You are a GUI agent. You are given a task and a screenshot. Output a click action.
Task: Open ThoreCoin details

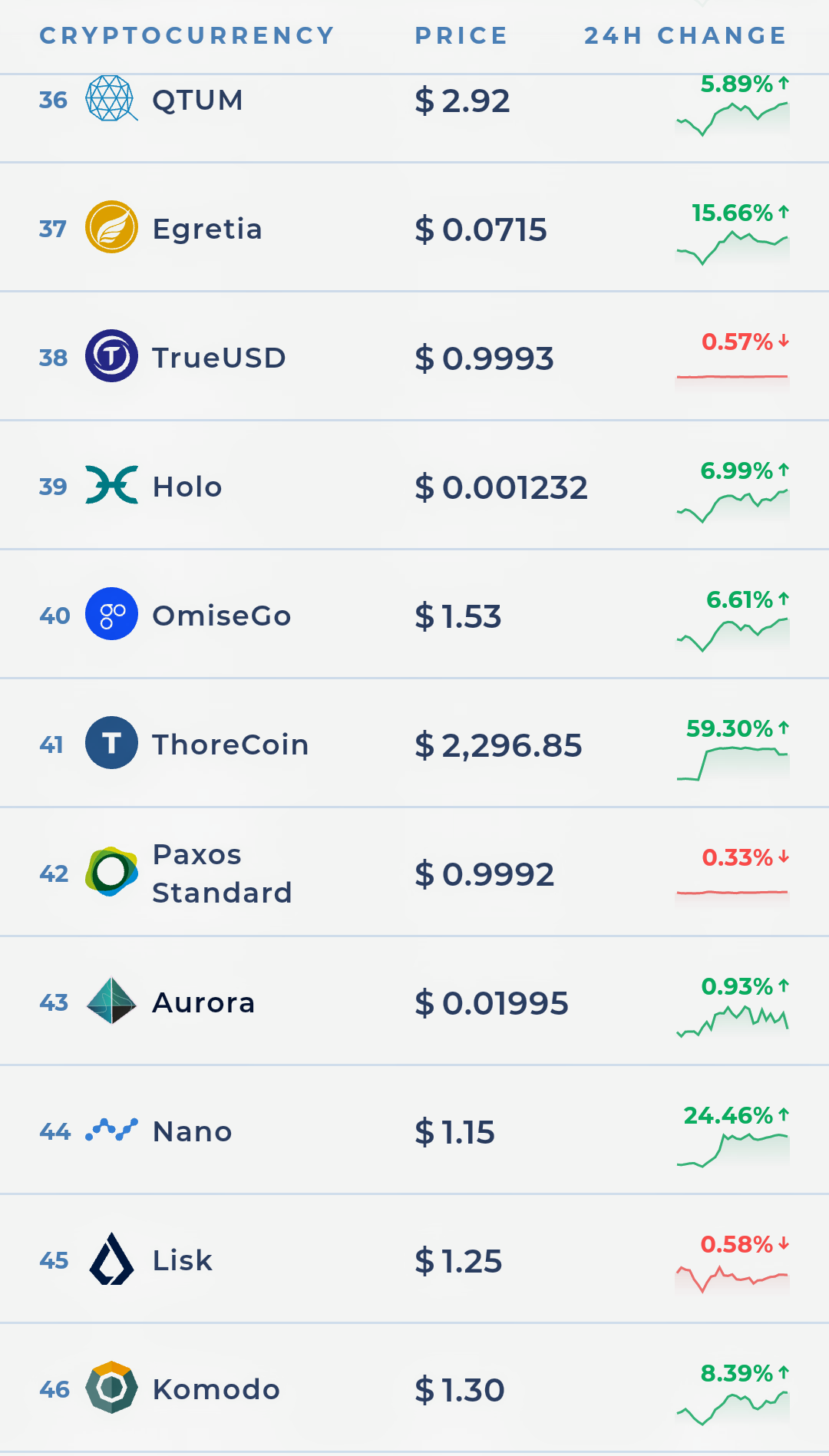pos(230,745)
